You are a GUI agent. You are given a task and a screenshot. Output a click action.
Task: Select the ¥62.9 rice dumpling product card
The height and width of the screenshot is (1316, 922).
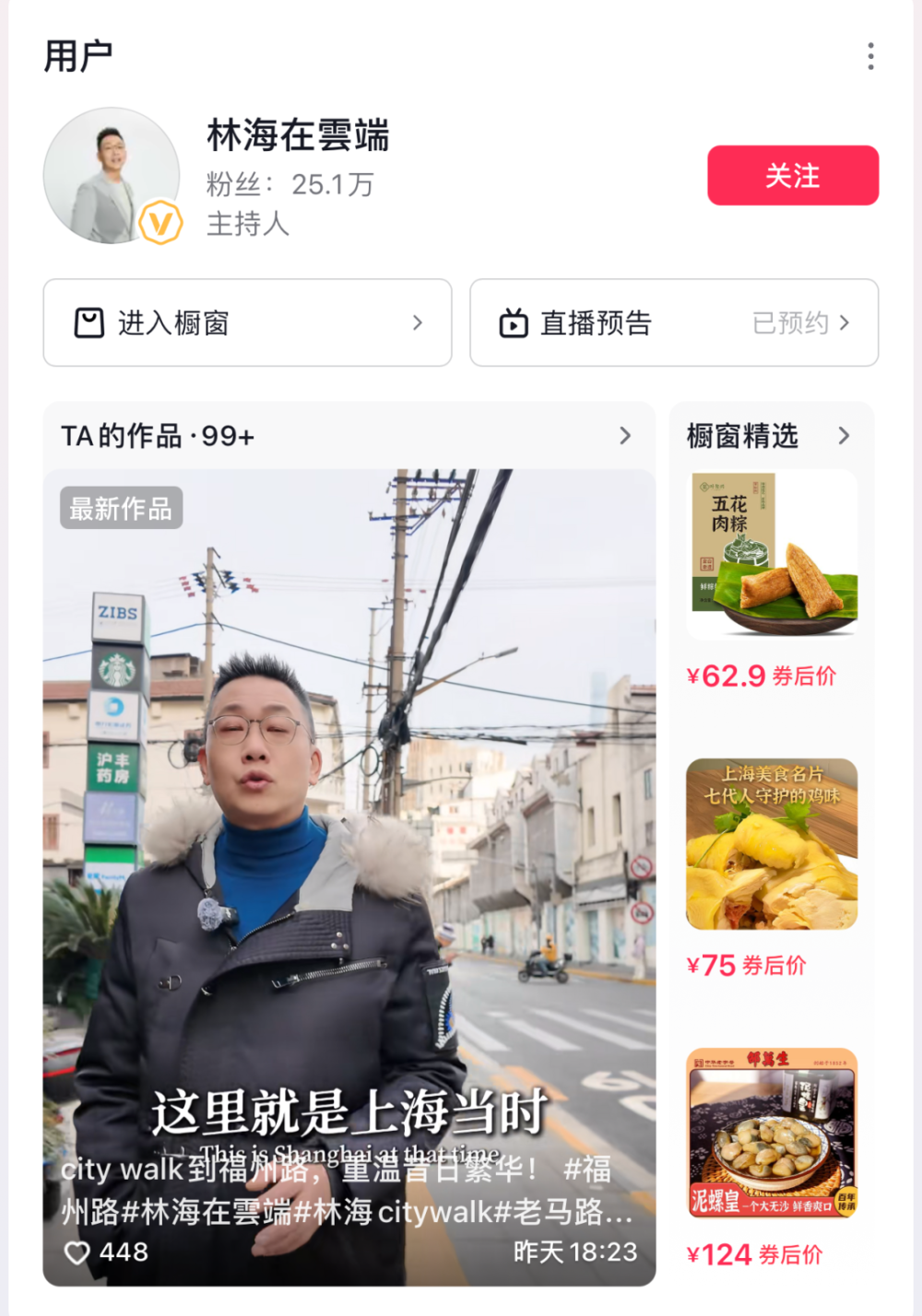click(x=773, y=553)
